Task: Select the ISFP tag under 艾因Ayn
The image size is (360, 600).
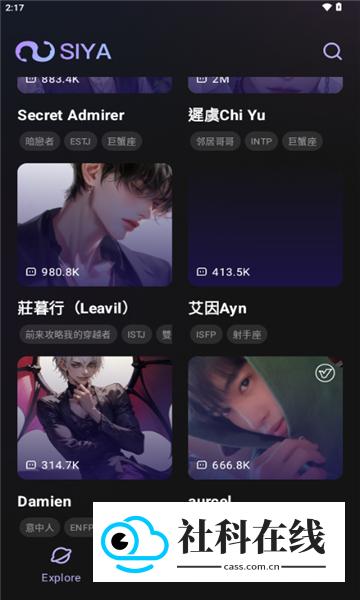Action: coord(206,335)
